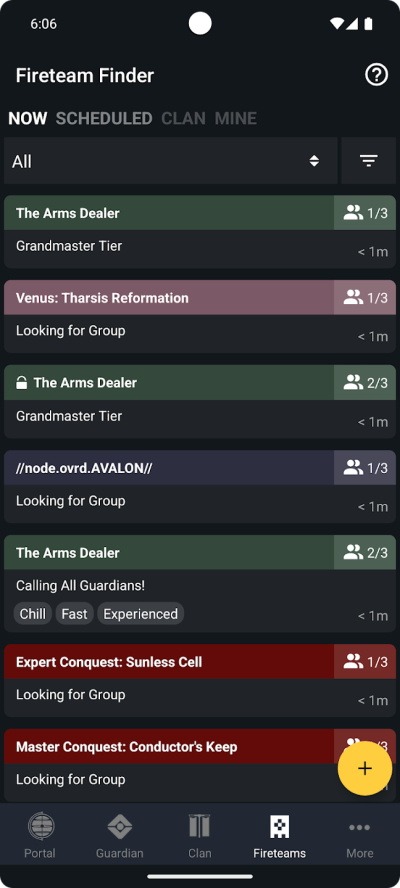Open the More menu tab
This screenshot has height=888, width=400.
360,836
